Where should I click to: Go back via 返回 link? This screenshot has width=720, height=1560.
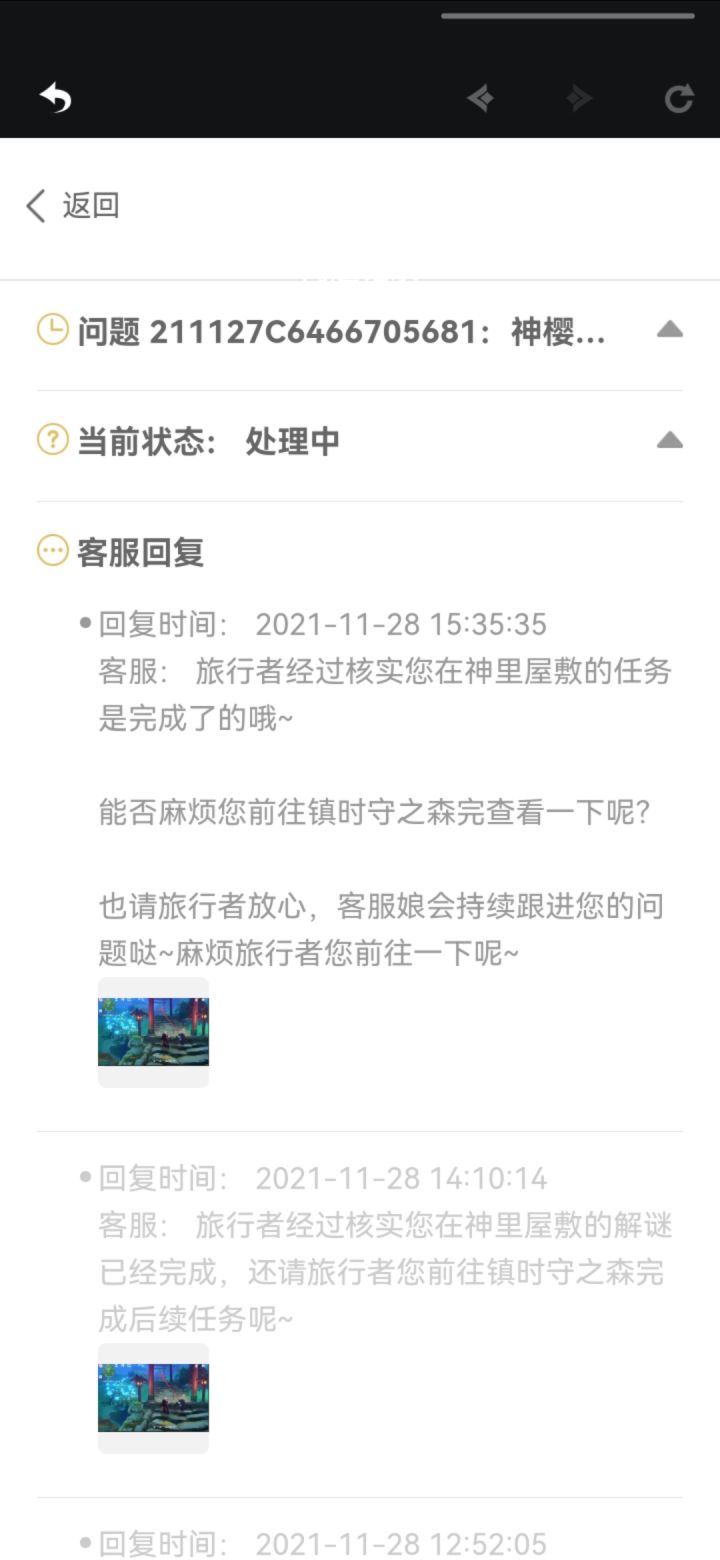pyautogui.click(x=72, y=206)
